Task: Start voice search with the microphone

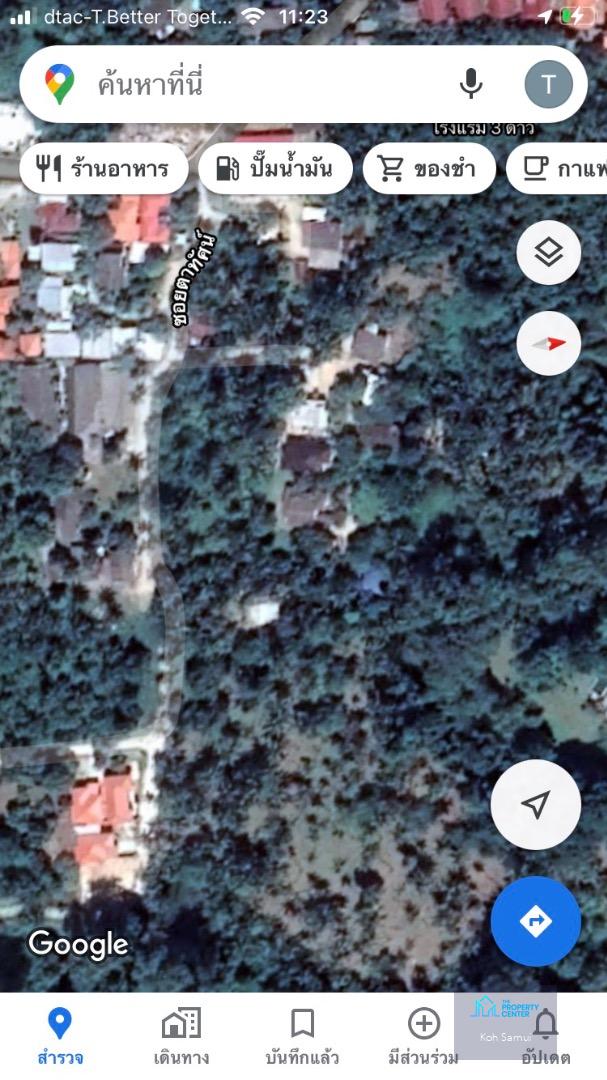Action: click(471, 84)
